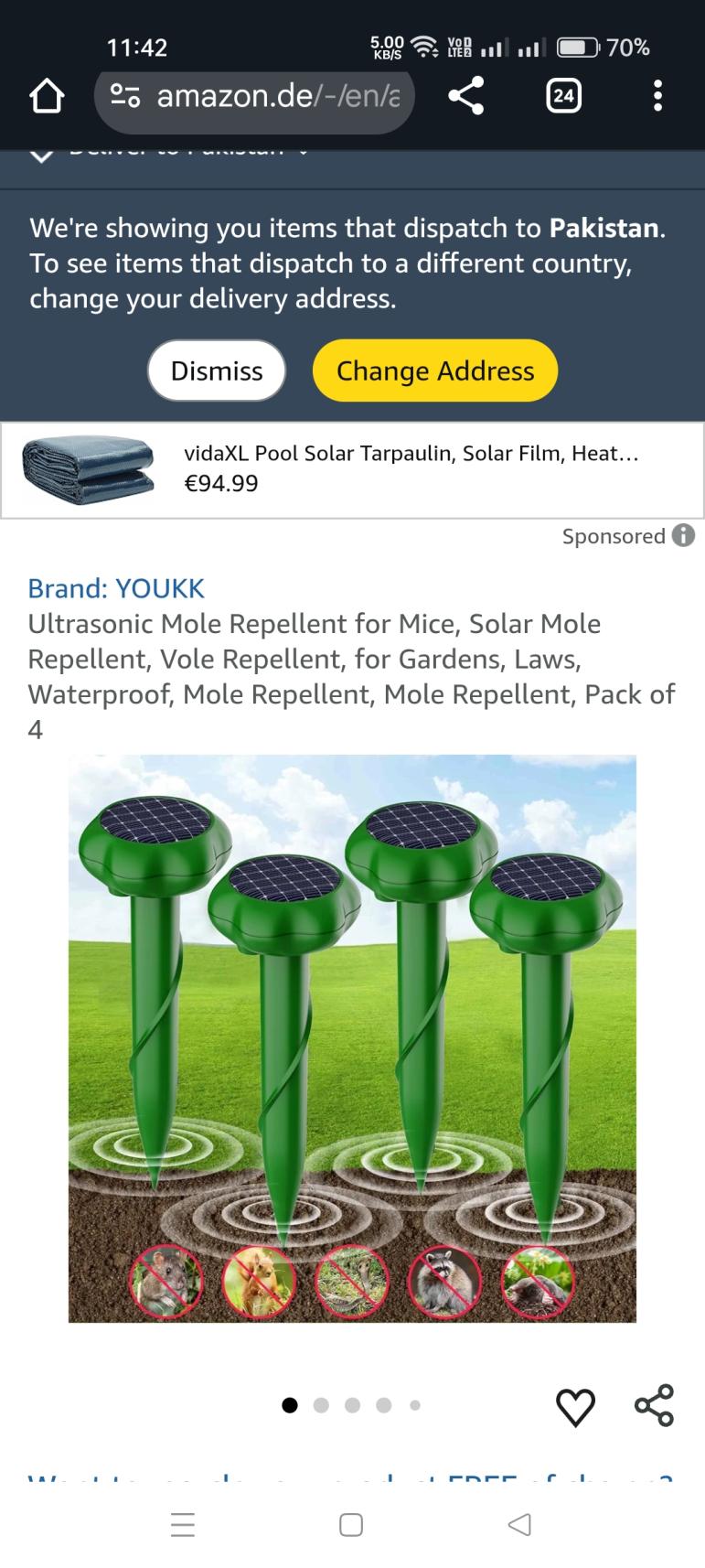Dismiss the delivery country notice
Image resolution: width=705 pixels, height=1568 pixels.
pyautogui.click(x=217, y=371)
